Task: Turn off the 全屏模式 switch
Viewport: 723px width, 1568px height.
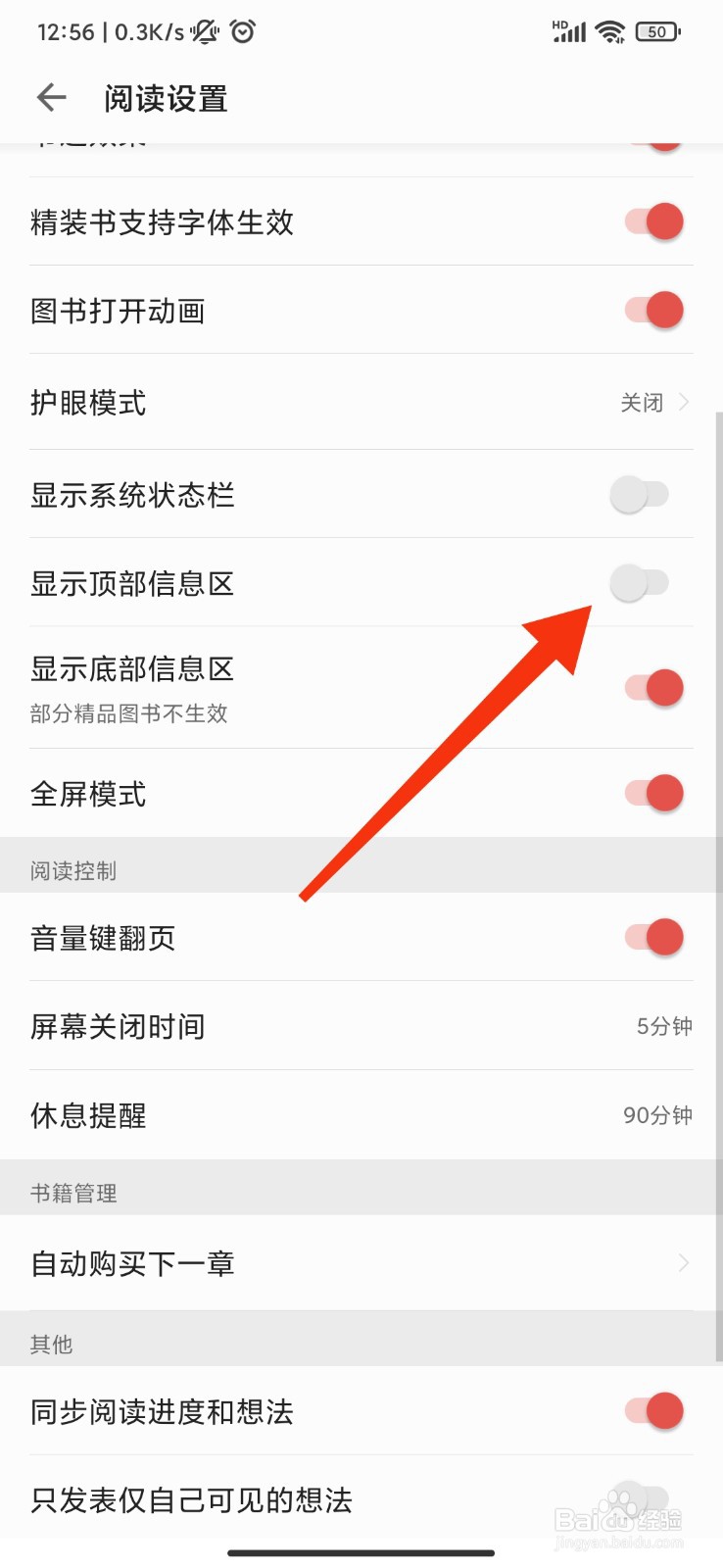Action: point(652,793)
